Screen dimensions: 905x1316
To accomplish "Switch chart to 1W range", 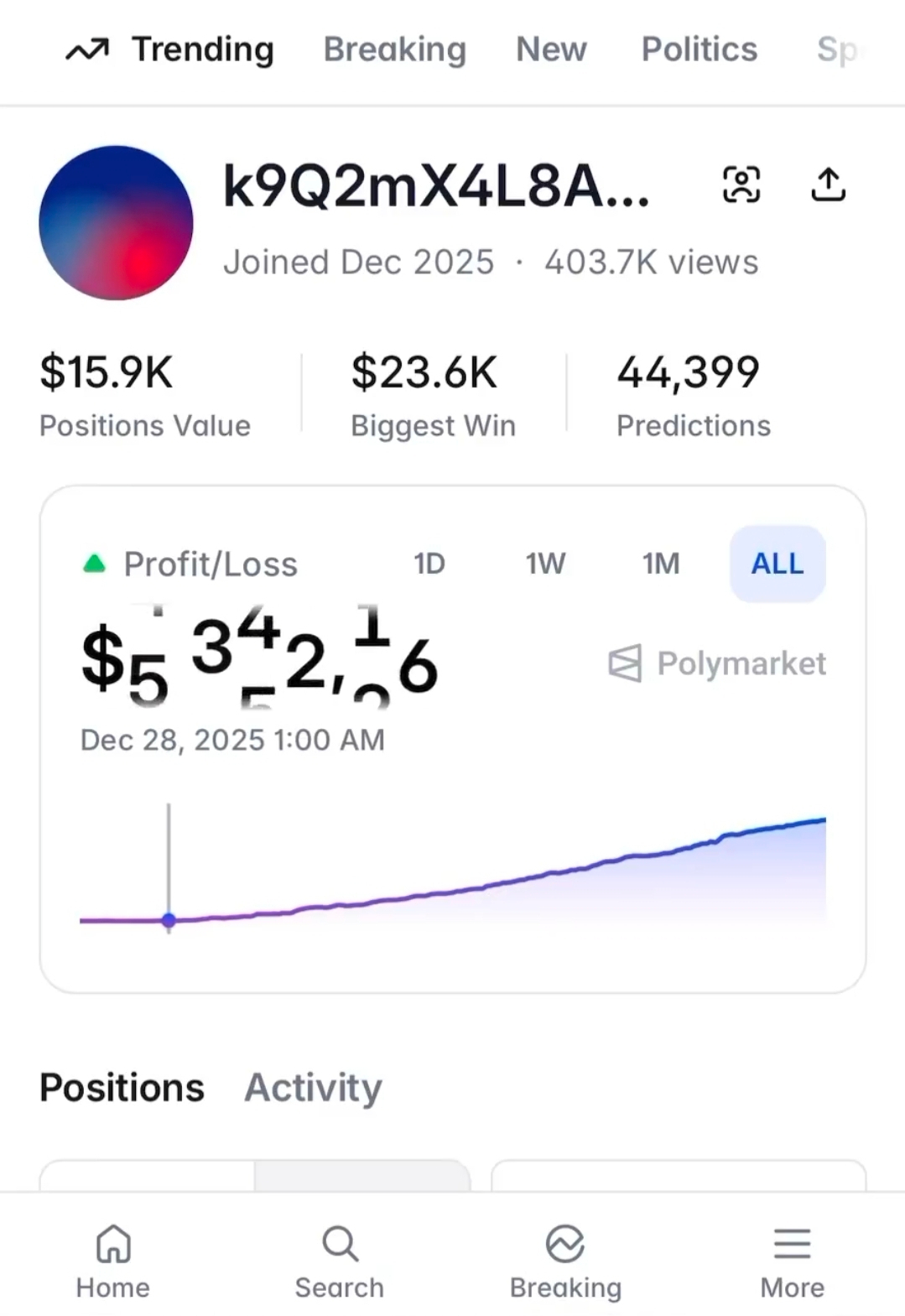I will [545, 564].
